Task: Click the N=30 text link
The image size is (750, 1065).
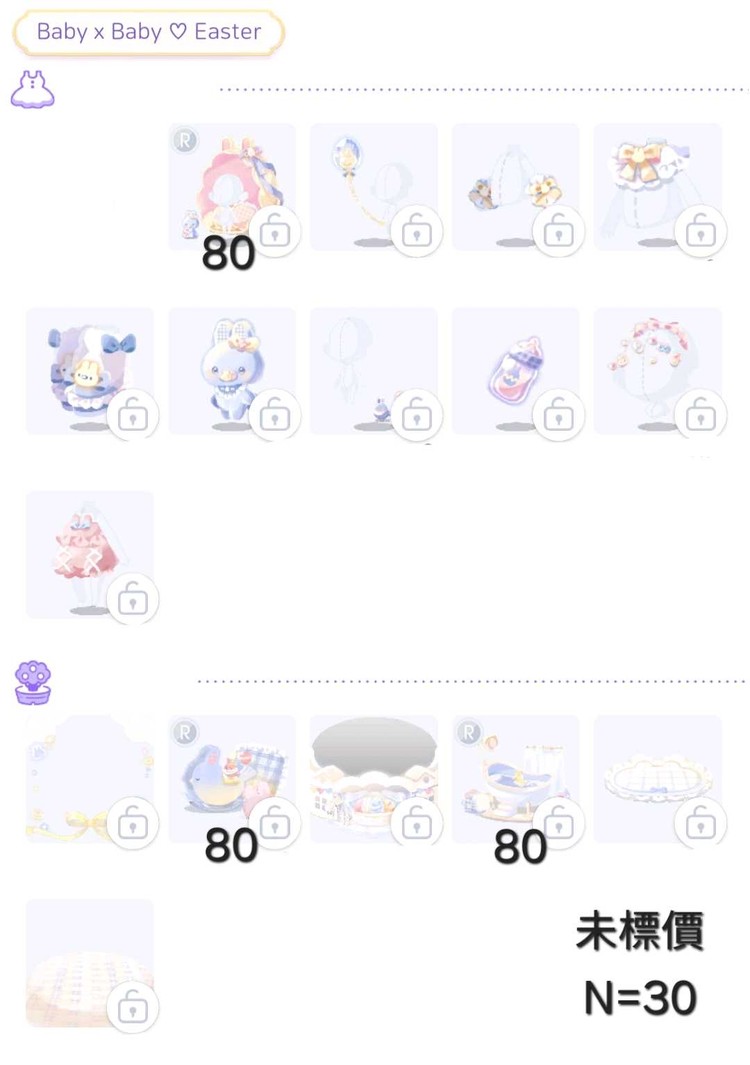Action: point(640,997)
